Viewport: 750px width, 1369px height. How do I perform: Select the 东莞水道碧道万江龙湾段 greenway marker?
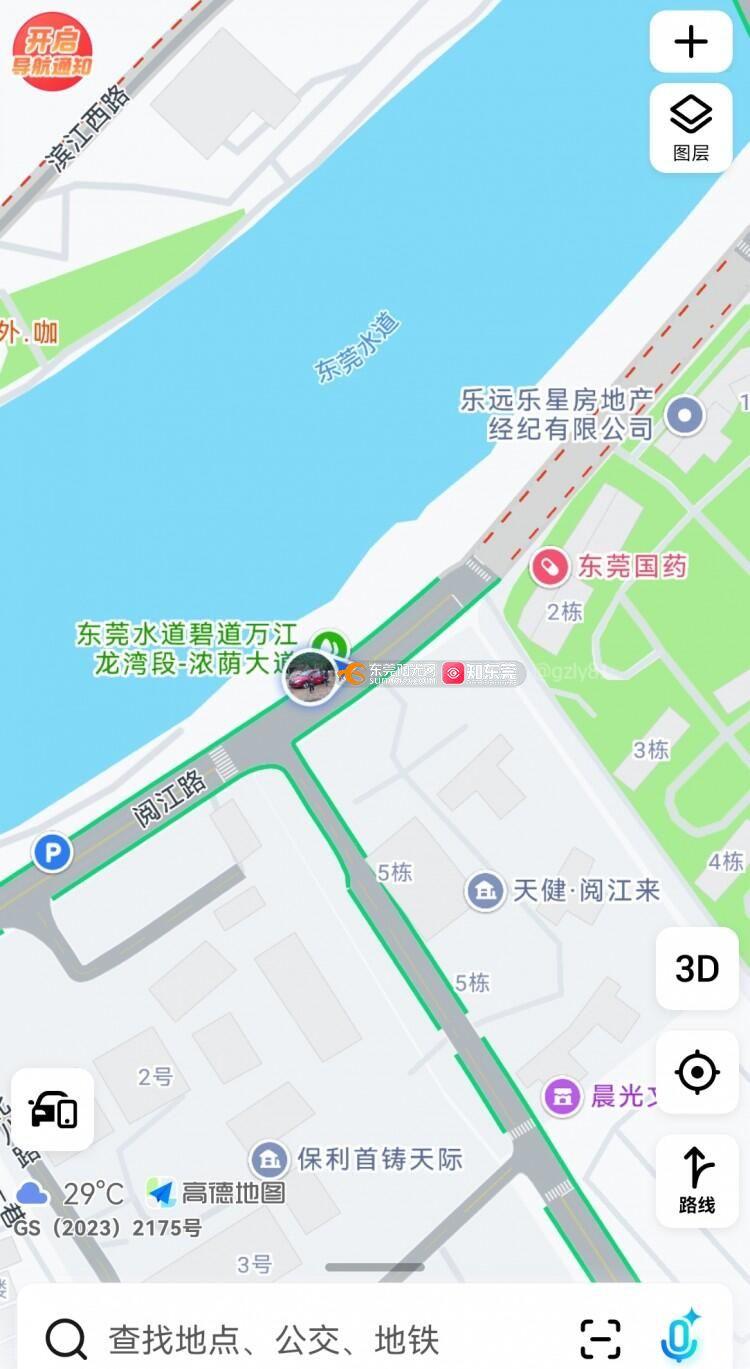[x=328, y=644]
